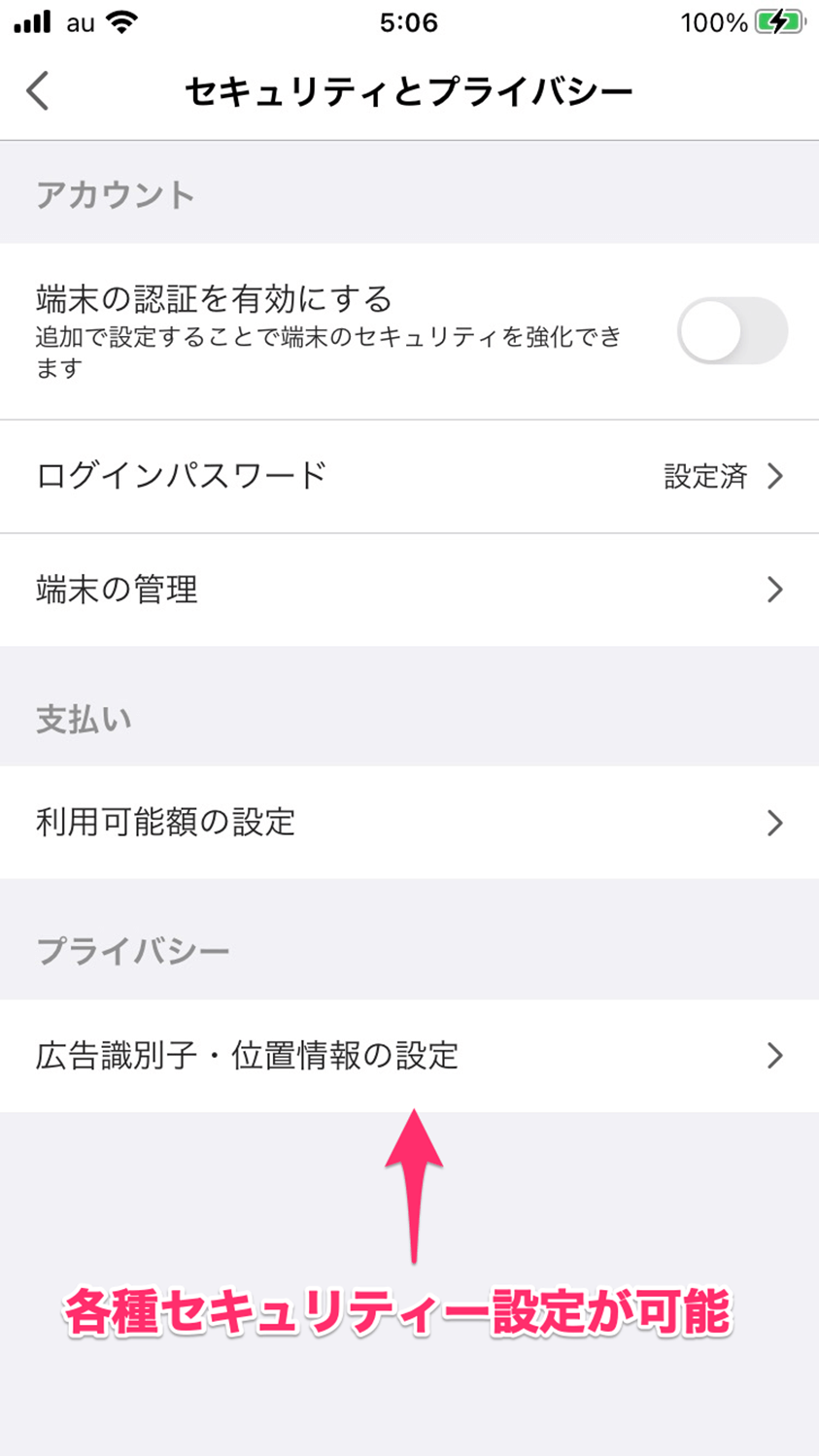Open the 端末の管理 row
This screenshot has height=1456, width=819.
coord(409,590)
